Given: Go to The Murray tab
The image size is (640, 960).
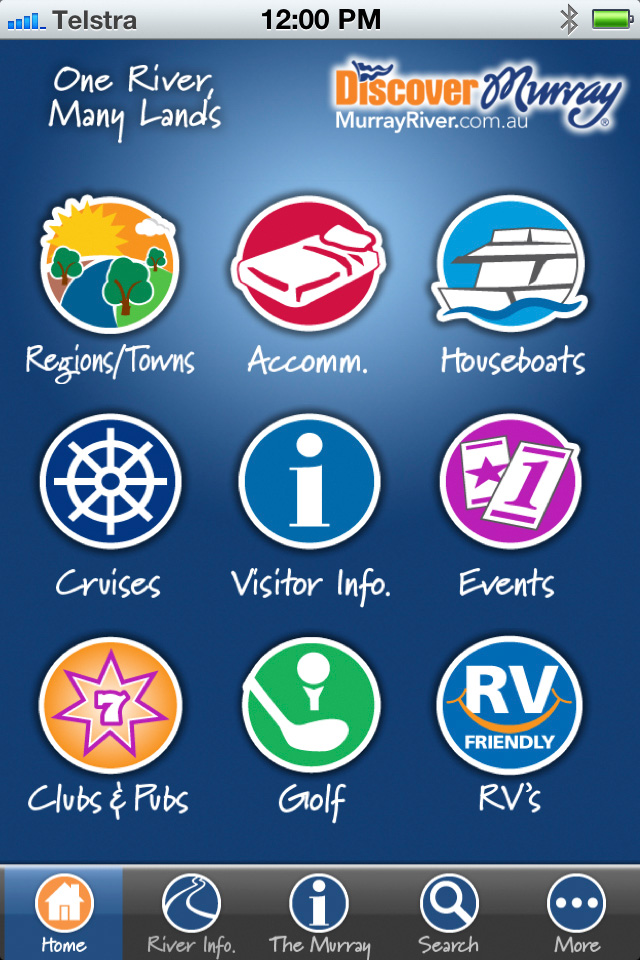Looking at the screenshot, I should pos(319,914).
